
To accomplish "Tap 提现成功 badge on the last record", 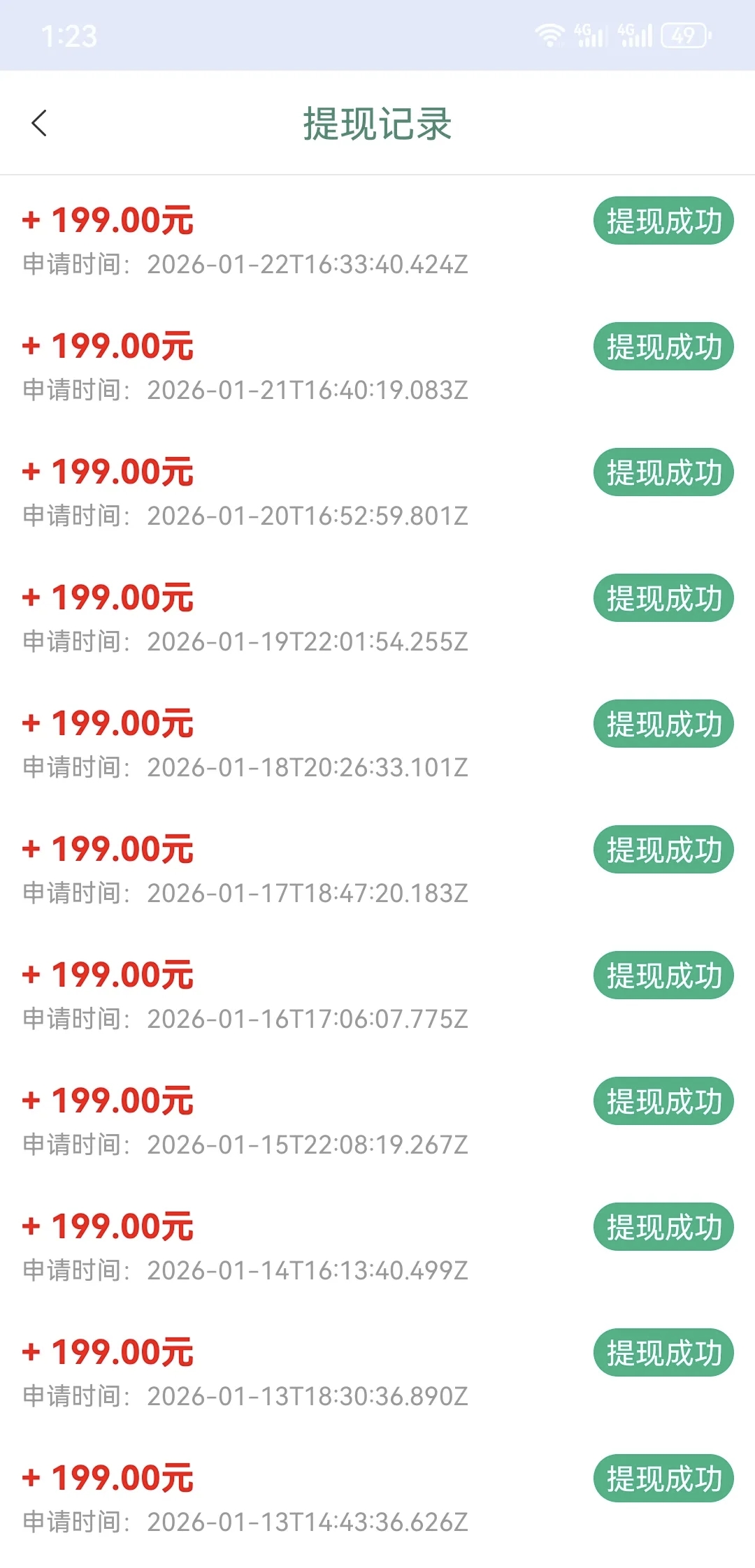I will coord(663,1478).
